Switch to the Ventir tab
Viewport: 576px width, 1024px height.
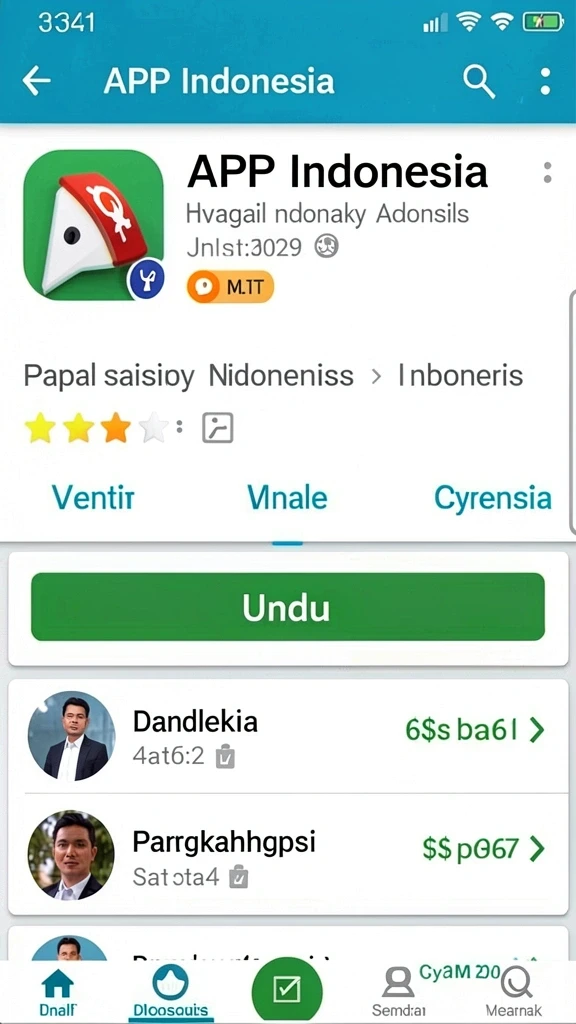coord(93,498)
